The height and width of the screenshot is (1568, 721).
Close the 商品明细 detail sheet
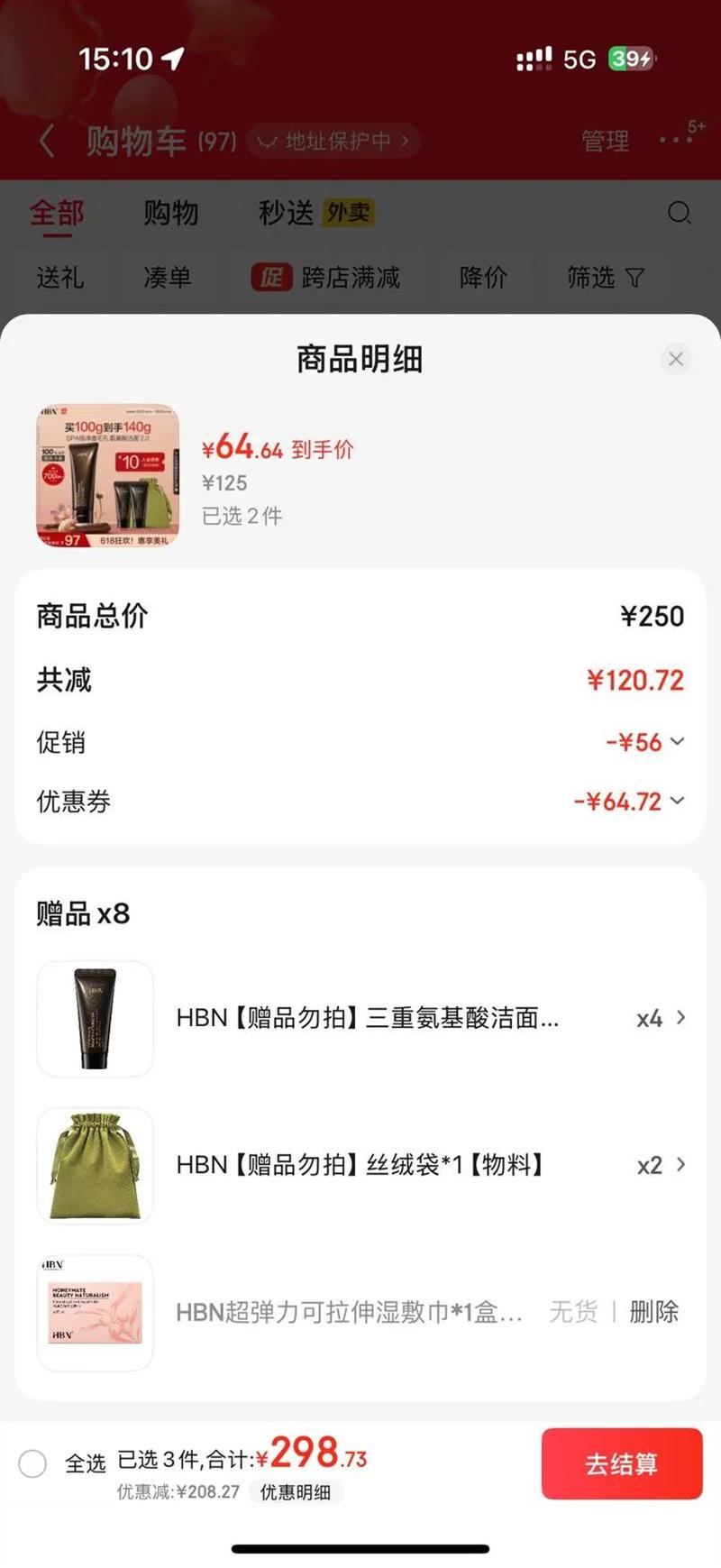pos(675,359)
